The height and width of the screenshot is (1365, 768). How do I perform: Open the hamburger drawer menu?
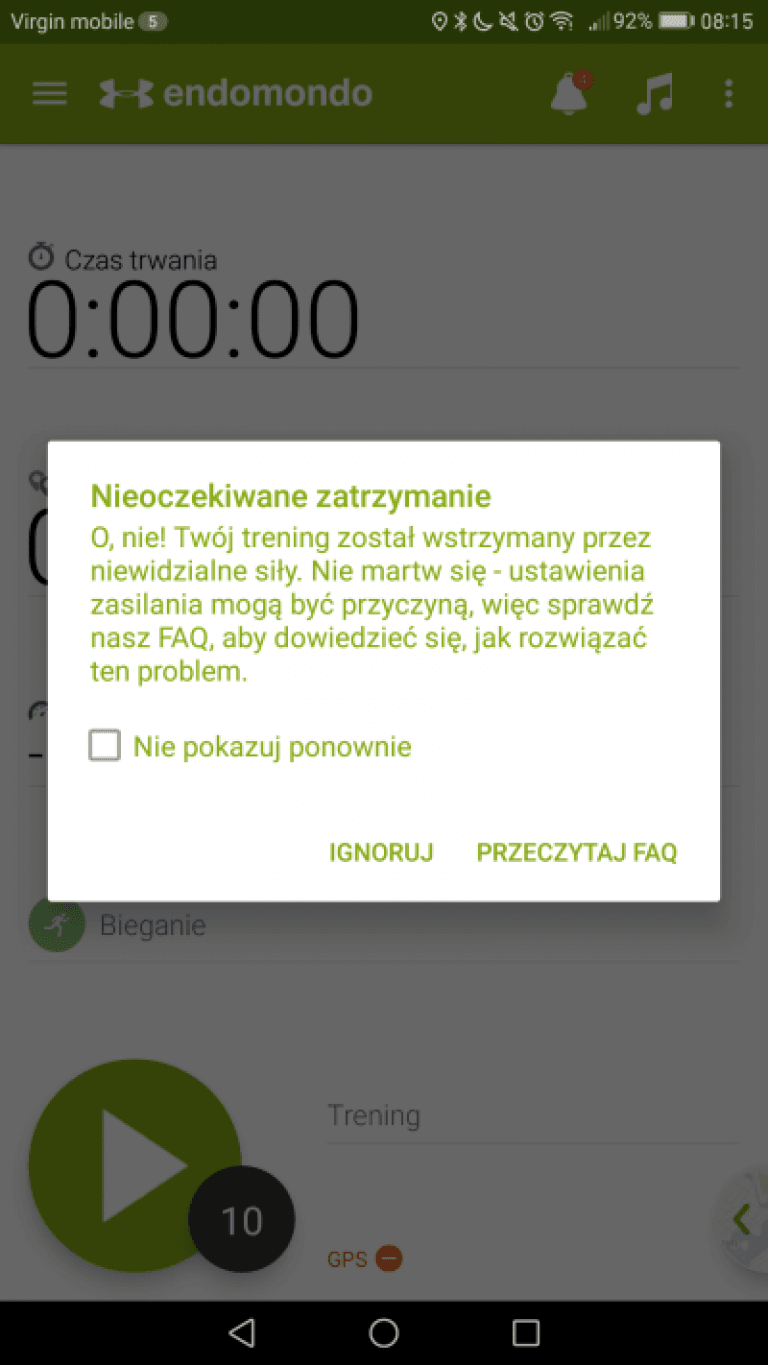tap(50, 94)
